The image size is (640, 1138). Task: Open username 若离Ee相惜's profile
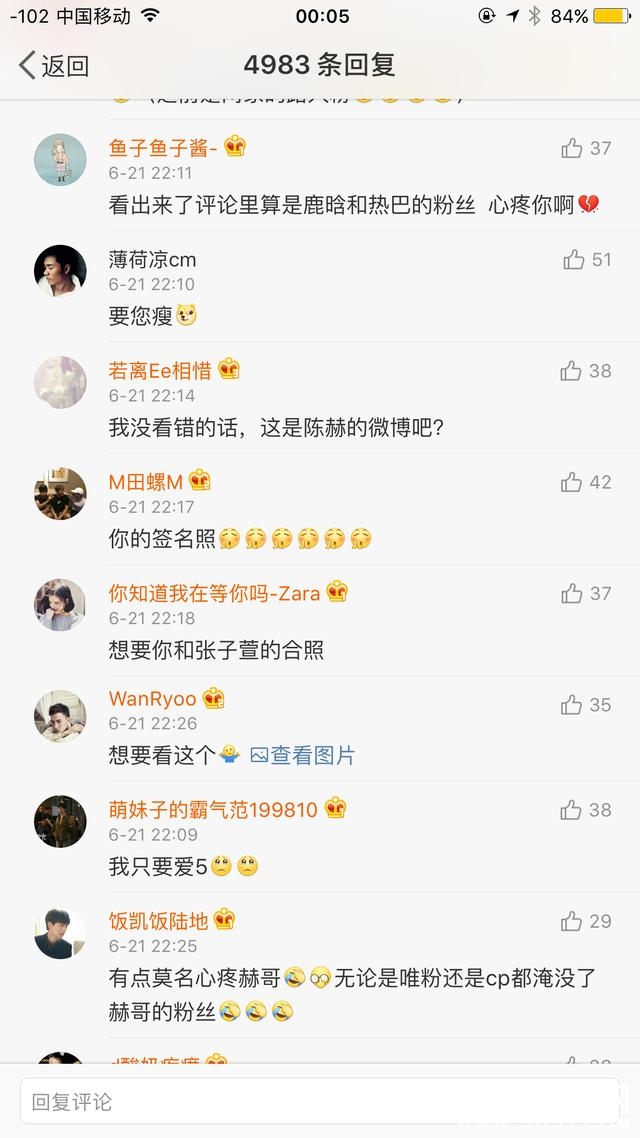point(160,371)
